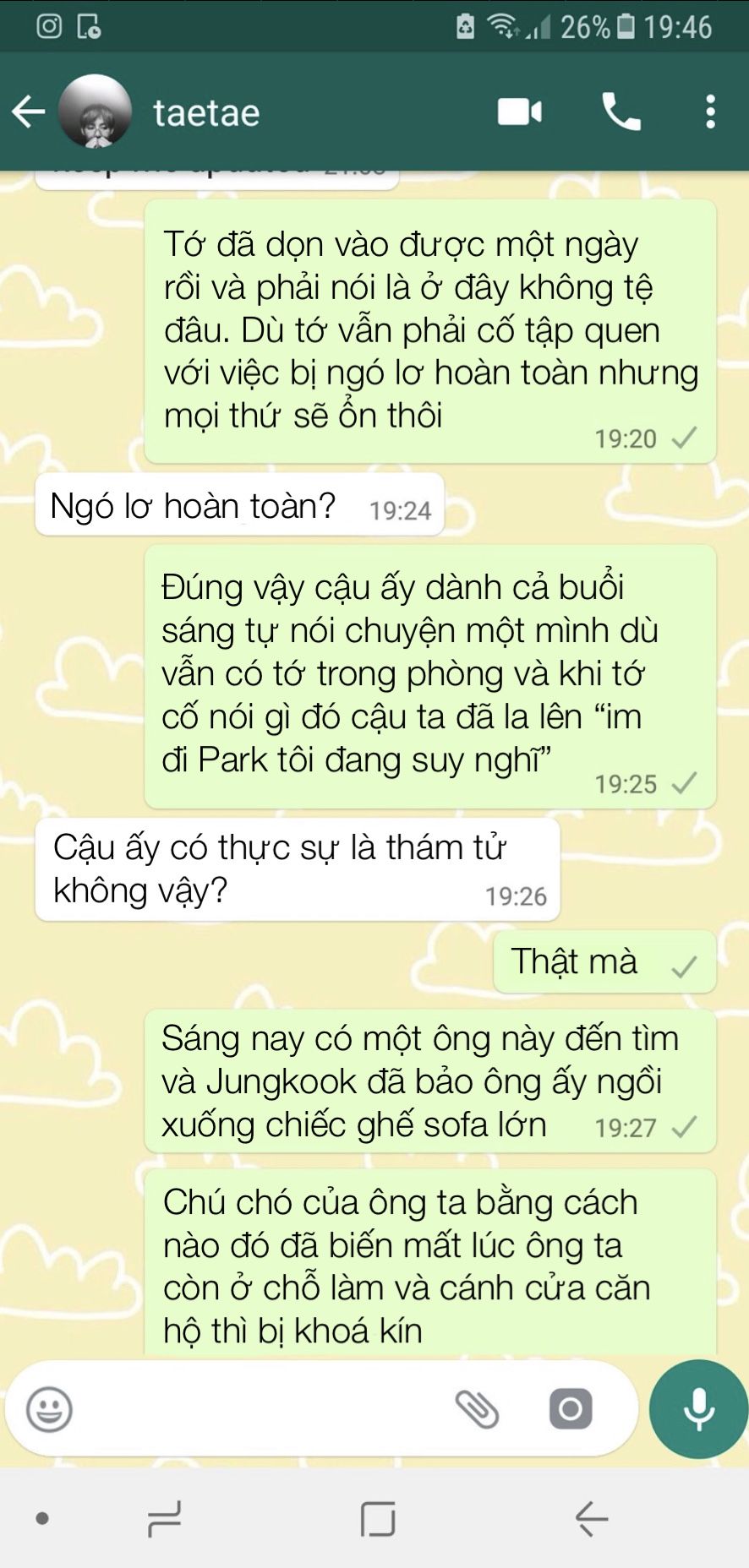Open taetae's profile picture
The image size is (749, 1568).
(95, 112)
